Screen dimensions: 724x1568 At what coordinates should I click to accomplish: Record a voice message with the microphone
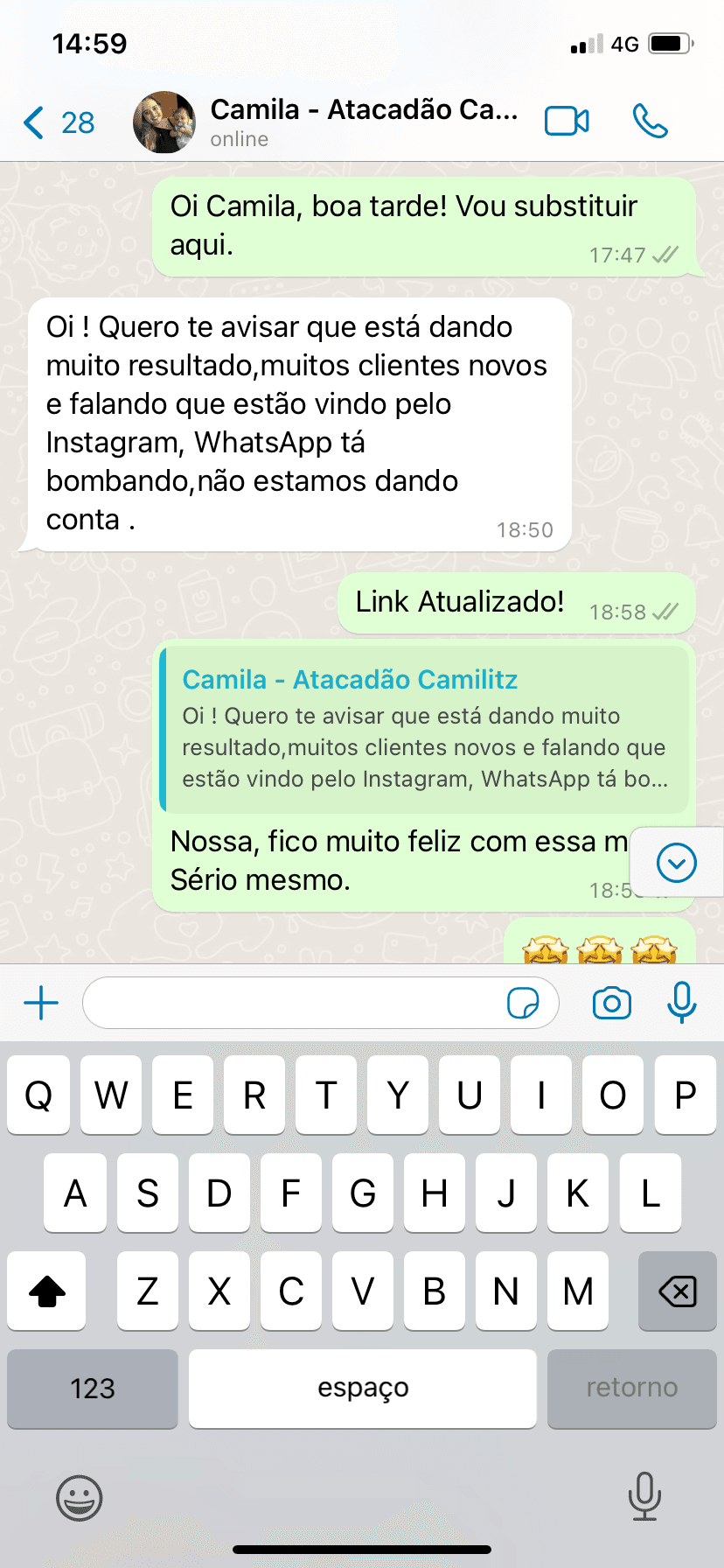[681, 1003]
